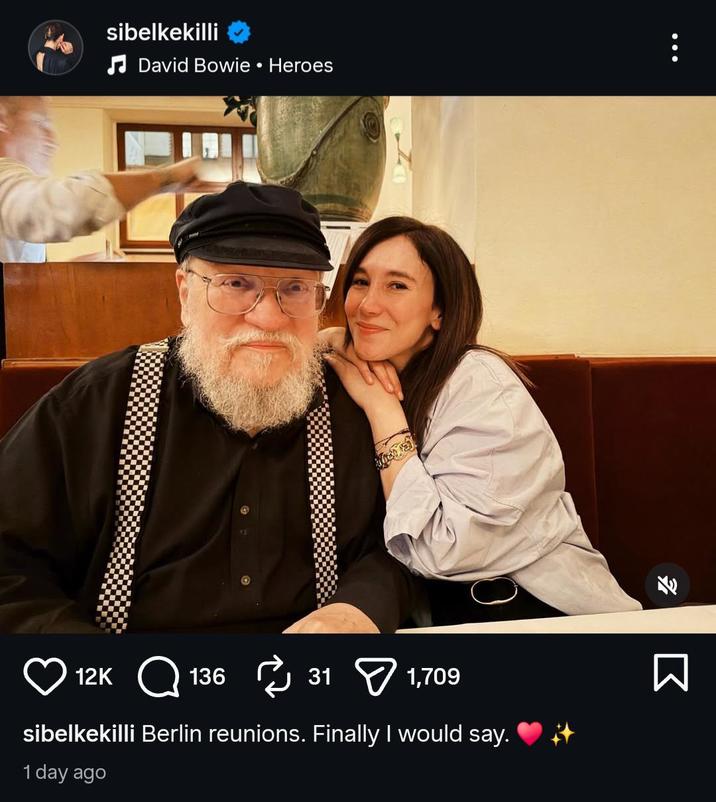
Task: Save this post with the bookmark icon
Action: tap(670, 672)
